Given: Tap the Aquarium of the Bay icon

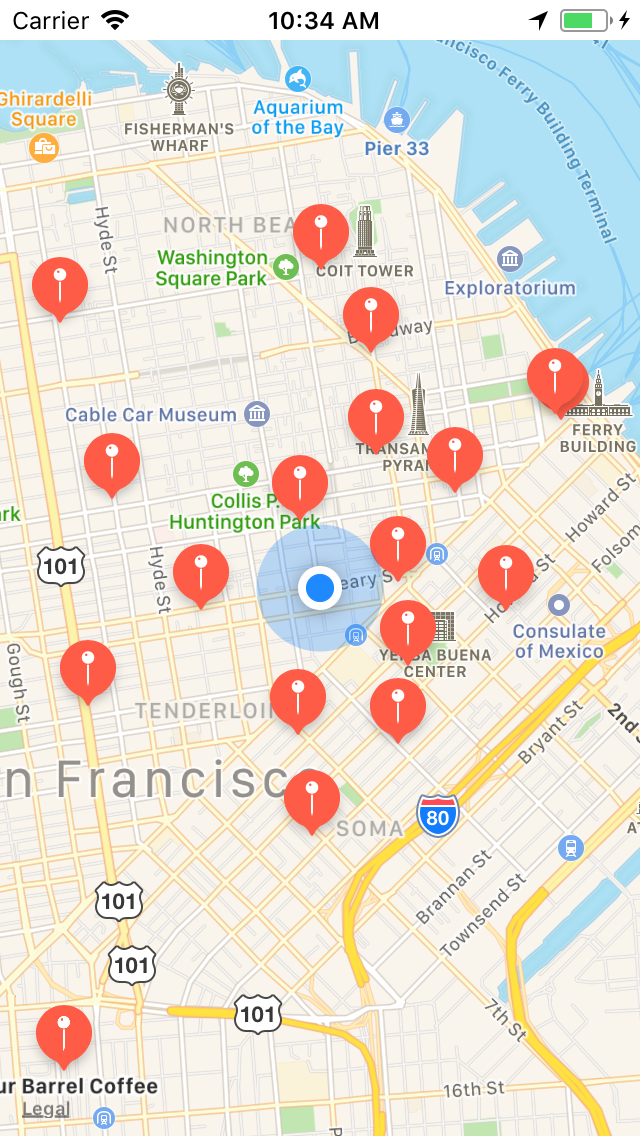Looking at the screenshot, I should click(x=298, y=78).
